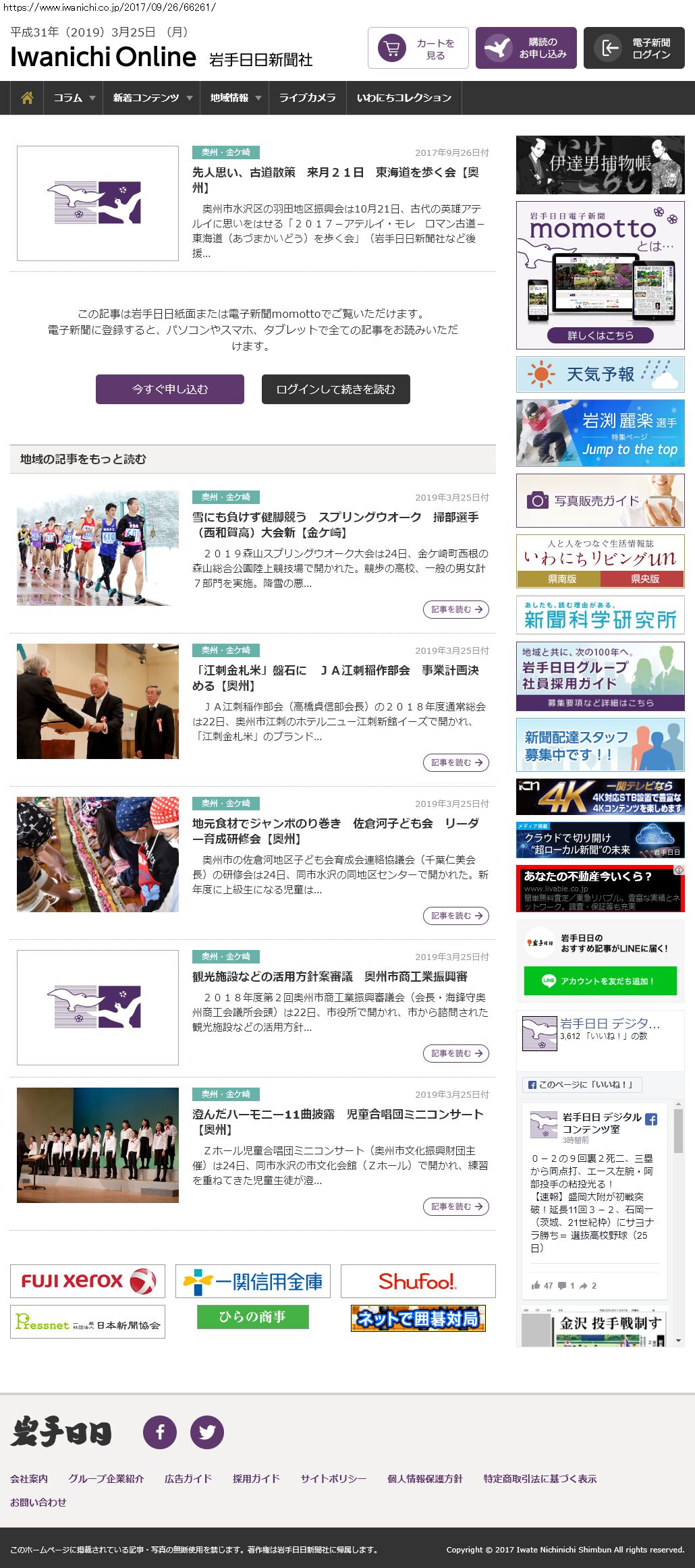Visit the Facebook page from the footer
This screenshot has height=1568, width=695.
(x=160, y=1432)
